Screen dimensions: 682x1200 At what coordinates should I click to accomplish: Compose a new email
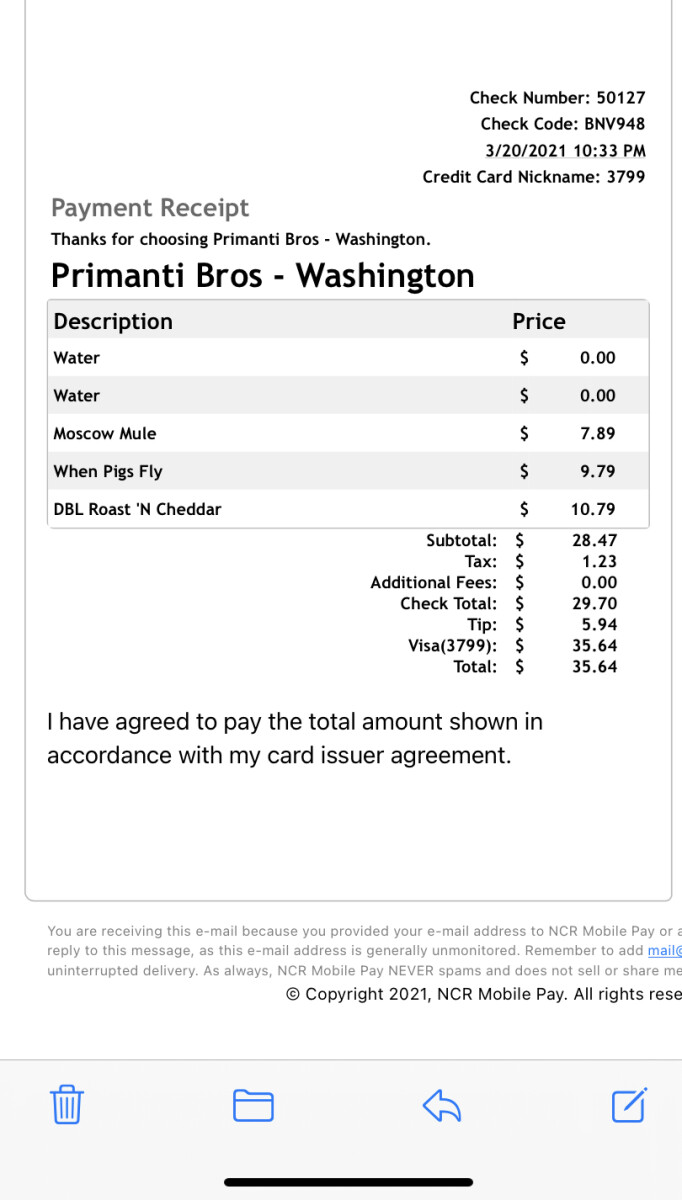coord(629,1104)
